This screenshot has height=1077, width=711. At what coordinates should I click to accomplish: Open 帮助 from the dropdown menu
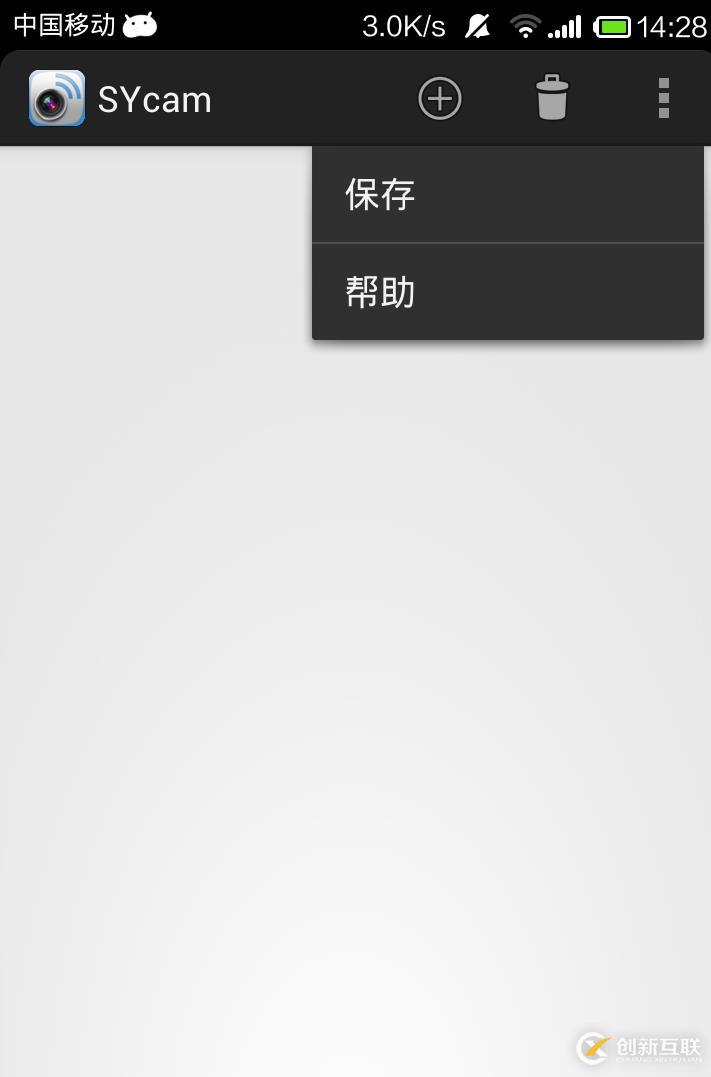click(x=507, y=292)
